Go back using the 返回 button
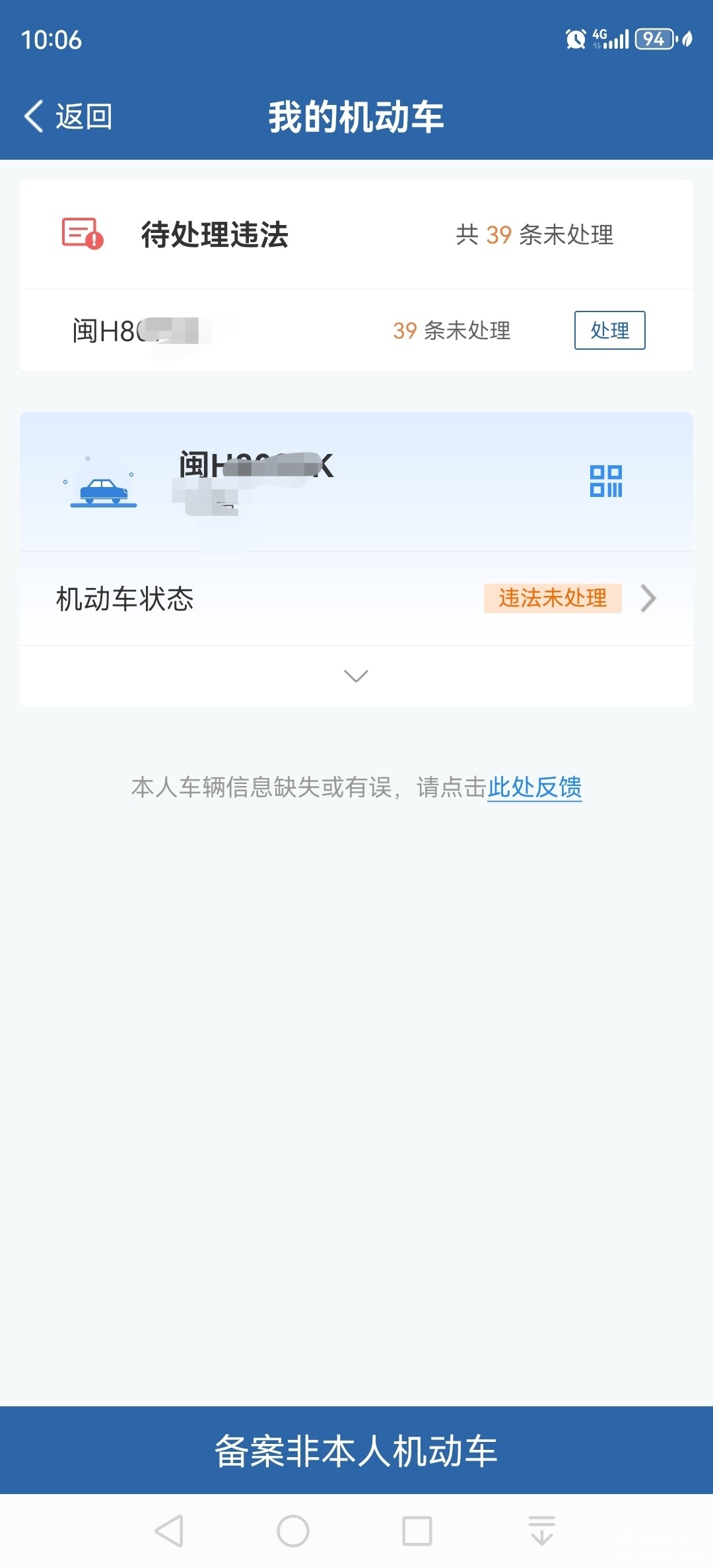 click(x=69, y=117)
